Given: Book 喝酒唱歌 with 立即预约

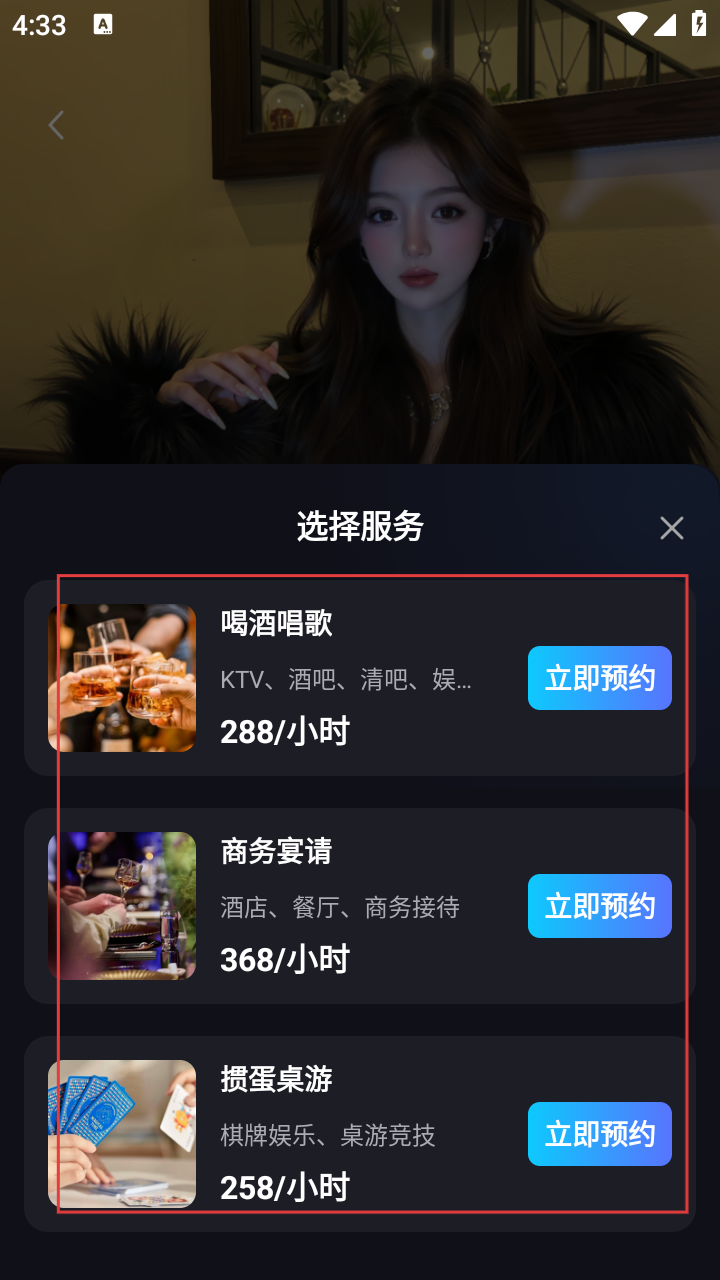Looking at the screenshot, I should [x=599, y=678].
